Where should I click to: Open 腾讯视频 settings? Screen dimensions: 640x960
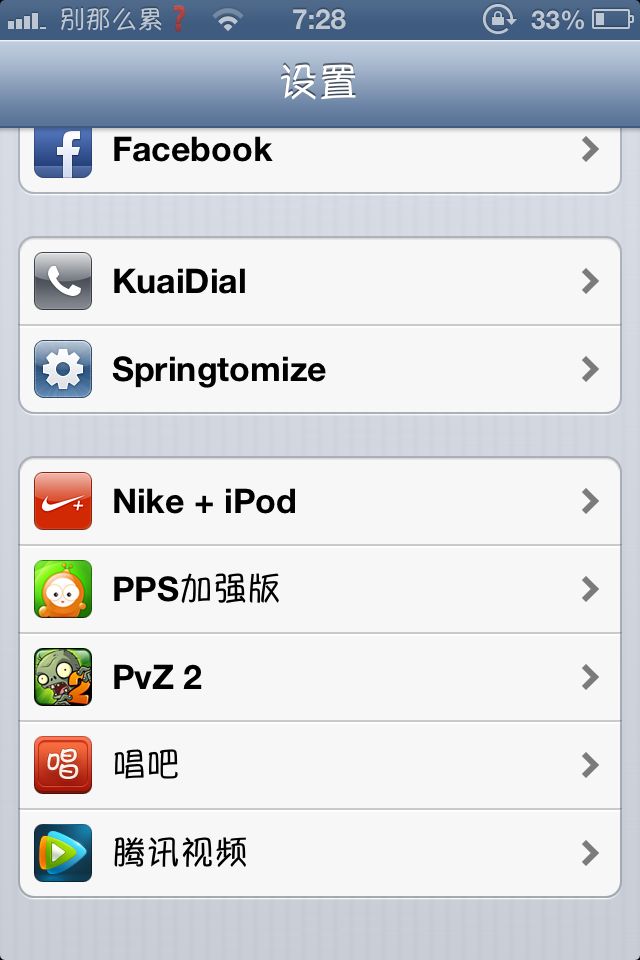click(x=320, y=853)
